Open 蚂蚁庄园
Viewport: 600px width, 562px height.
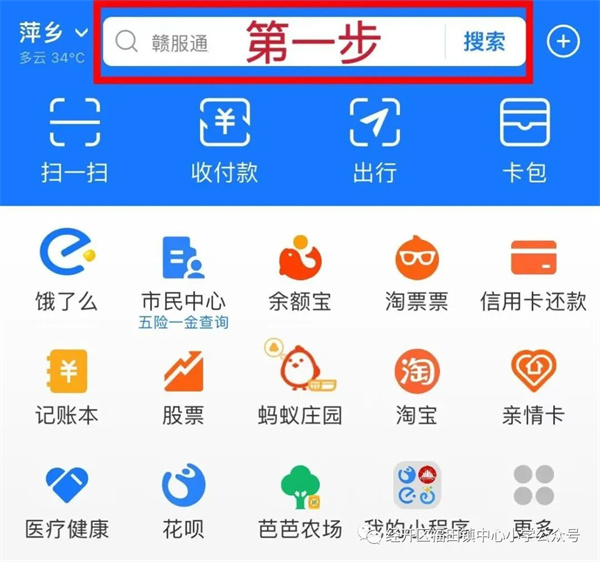point(300,384)
